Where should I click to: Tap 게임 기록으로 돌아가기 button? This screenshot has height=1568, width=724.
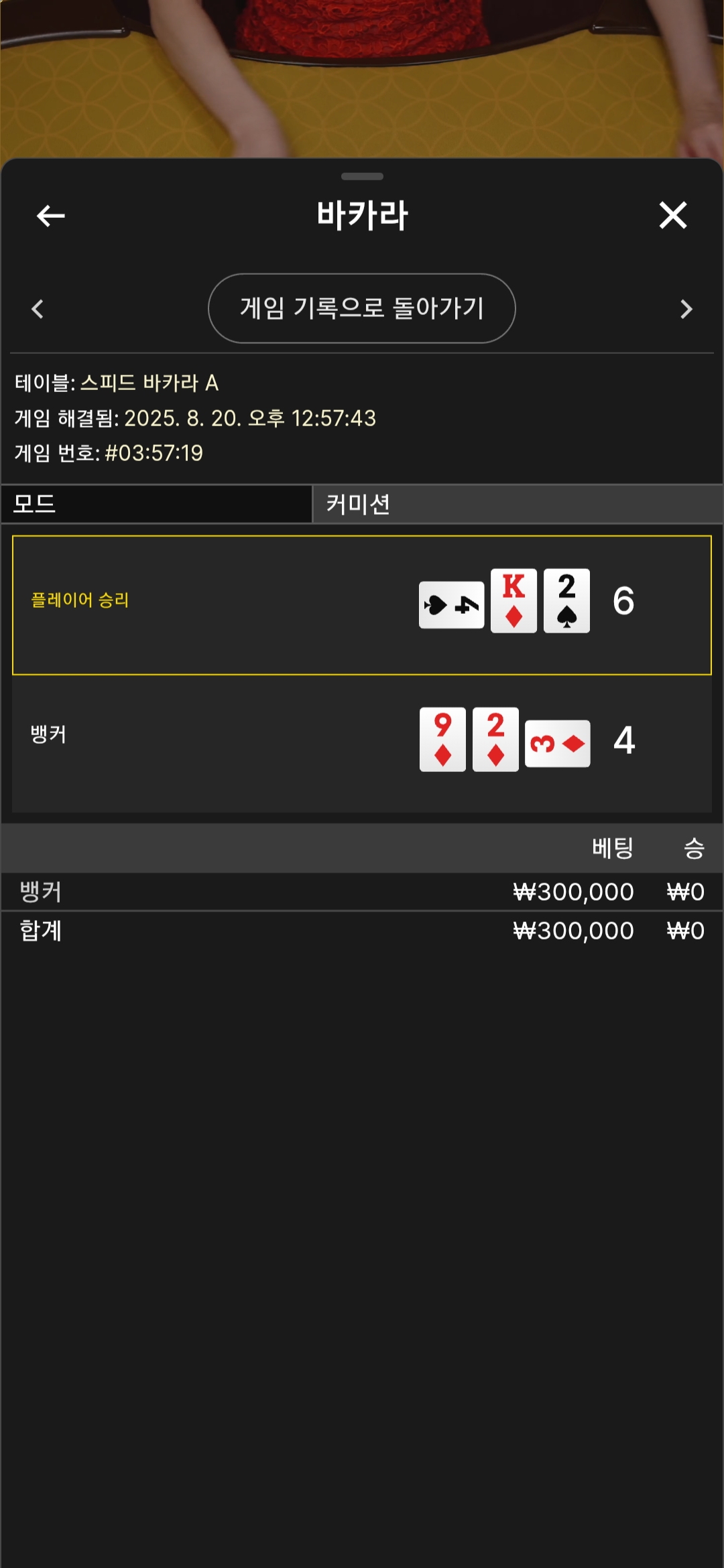(362, 308)
